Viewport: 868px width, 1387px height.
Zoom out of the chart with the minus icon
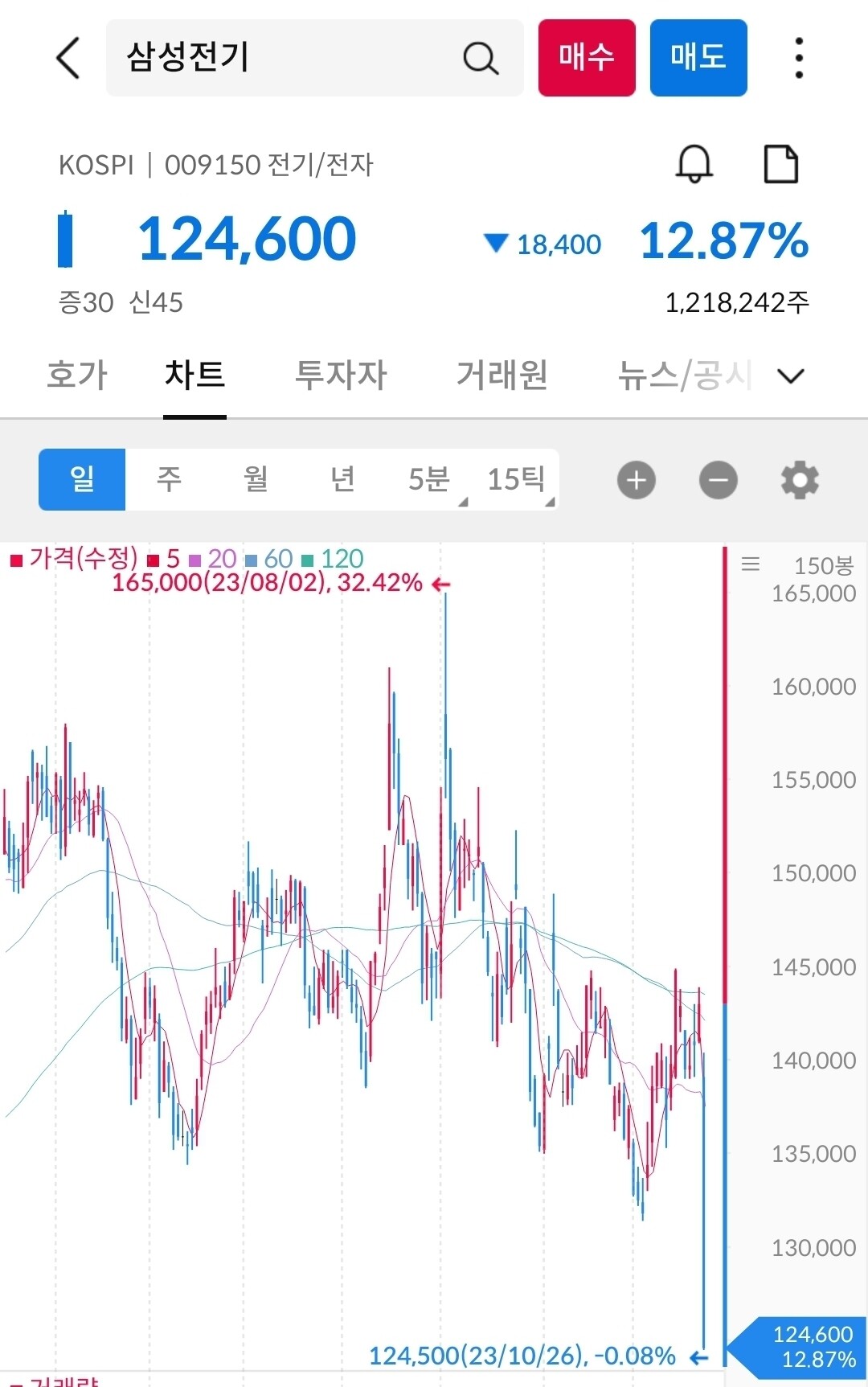718,479
